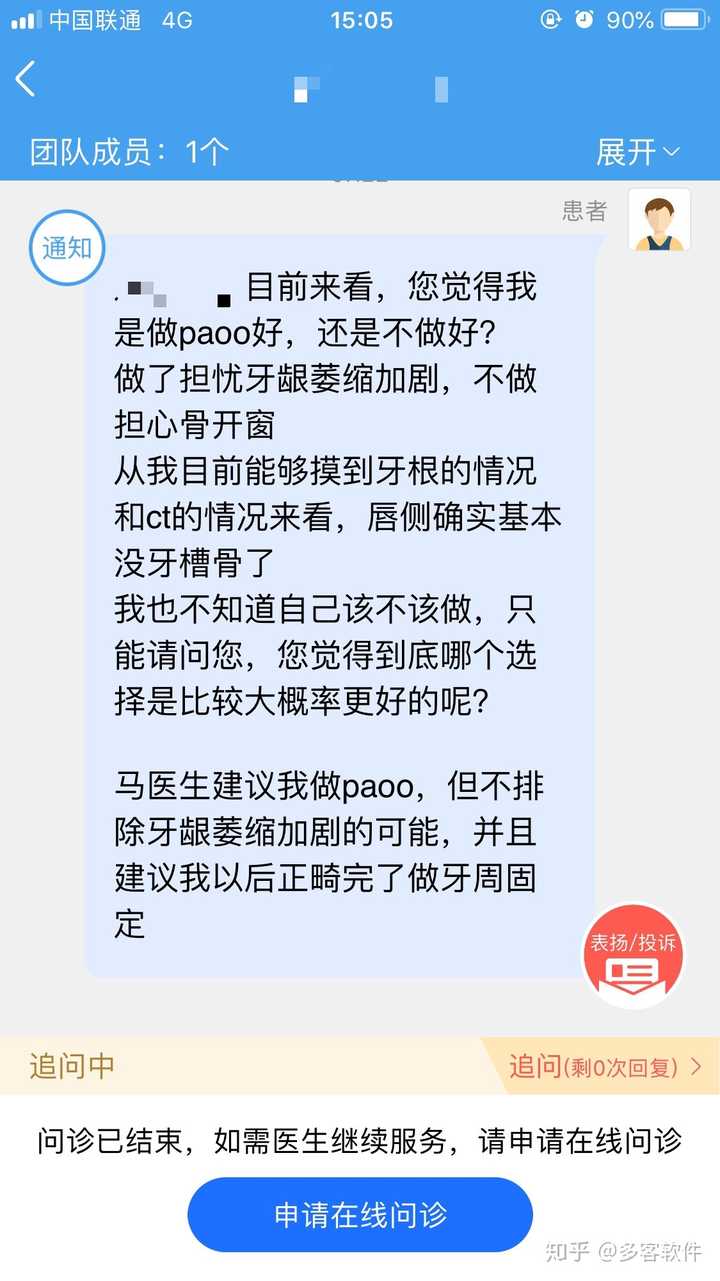The image size is (720, 1281).
Task: Tap the back arrow to return
Action: point(25,78)
